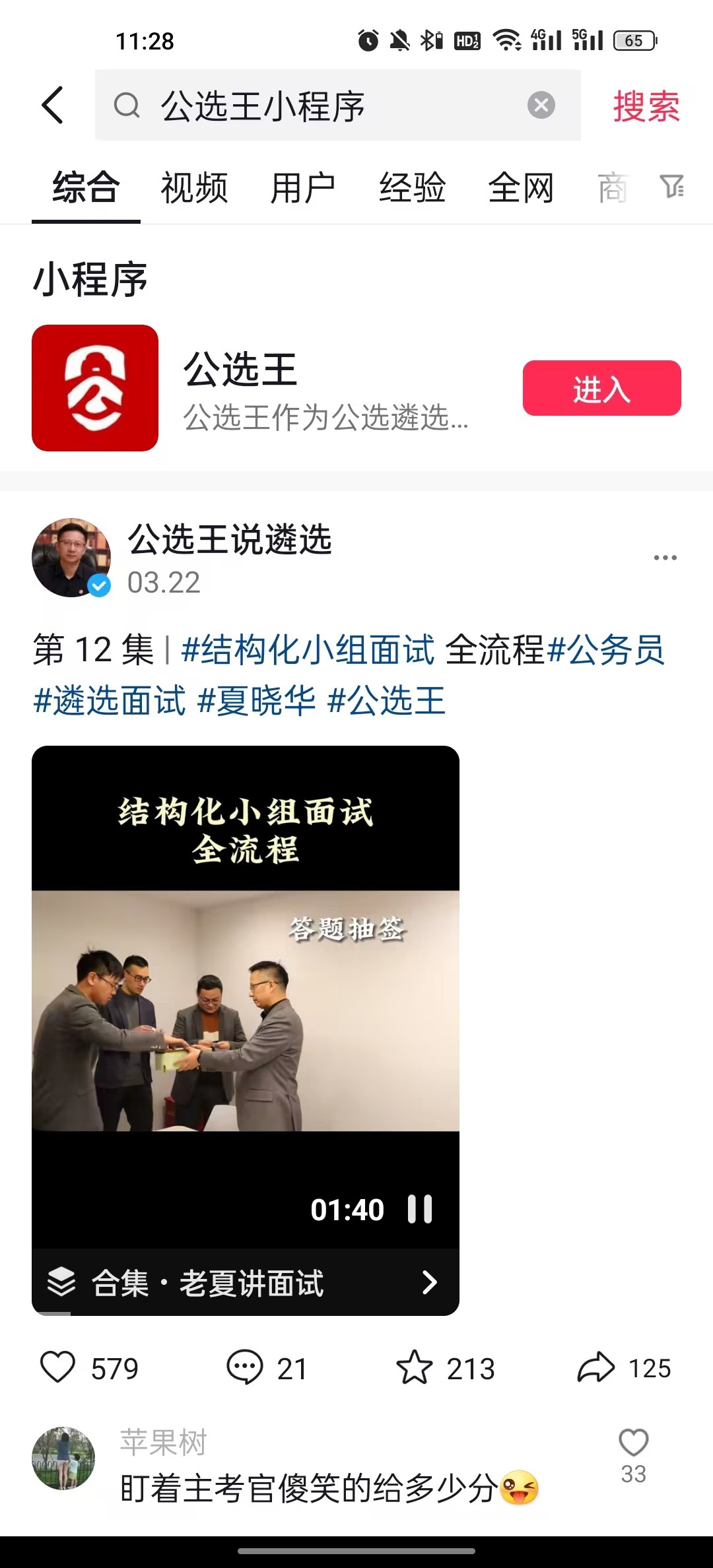Enter the 公选王 mini program
The image size is (713, 1568).
(x=601, y=388)
